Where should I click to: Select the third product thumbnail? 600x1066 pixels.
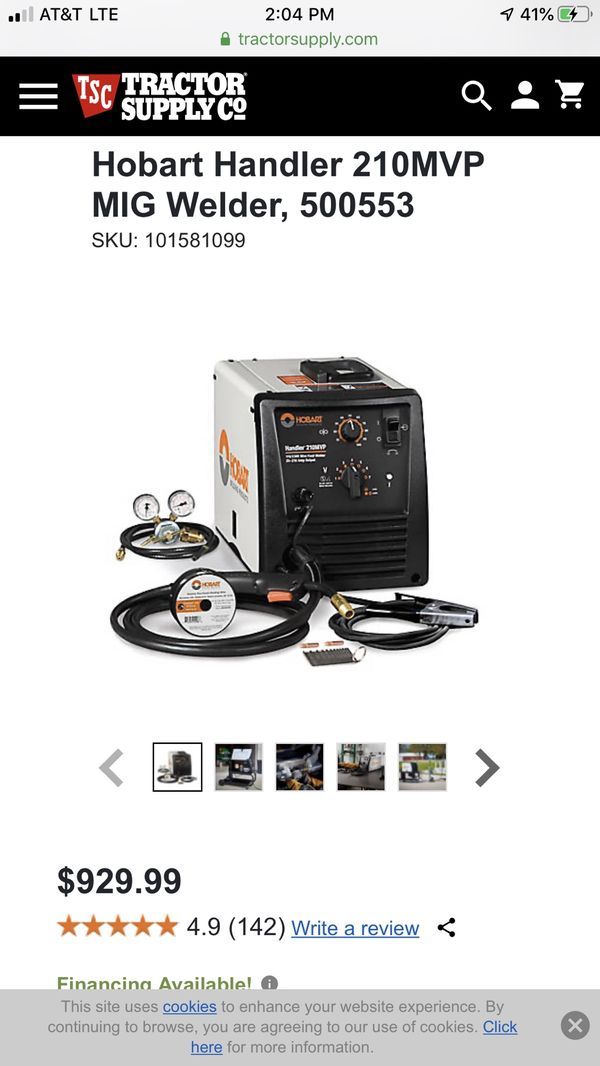coord(300,767)
